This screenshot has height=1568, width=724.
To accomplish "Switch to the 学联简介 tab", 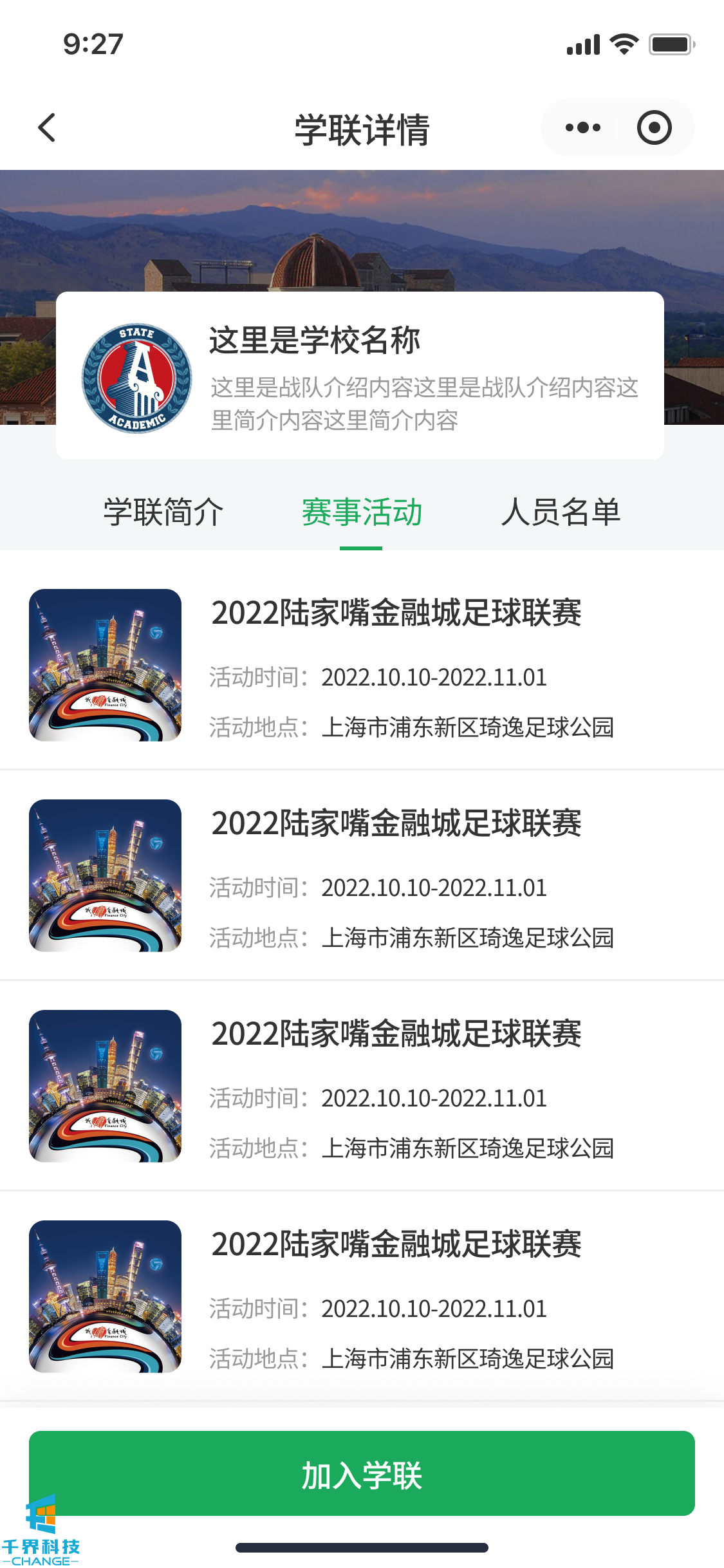I will tap(163, 512).
